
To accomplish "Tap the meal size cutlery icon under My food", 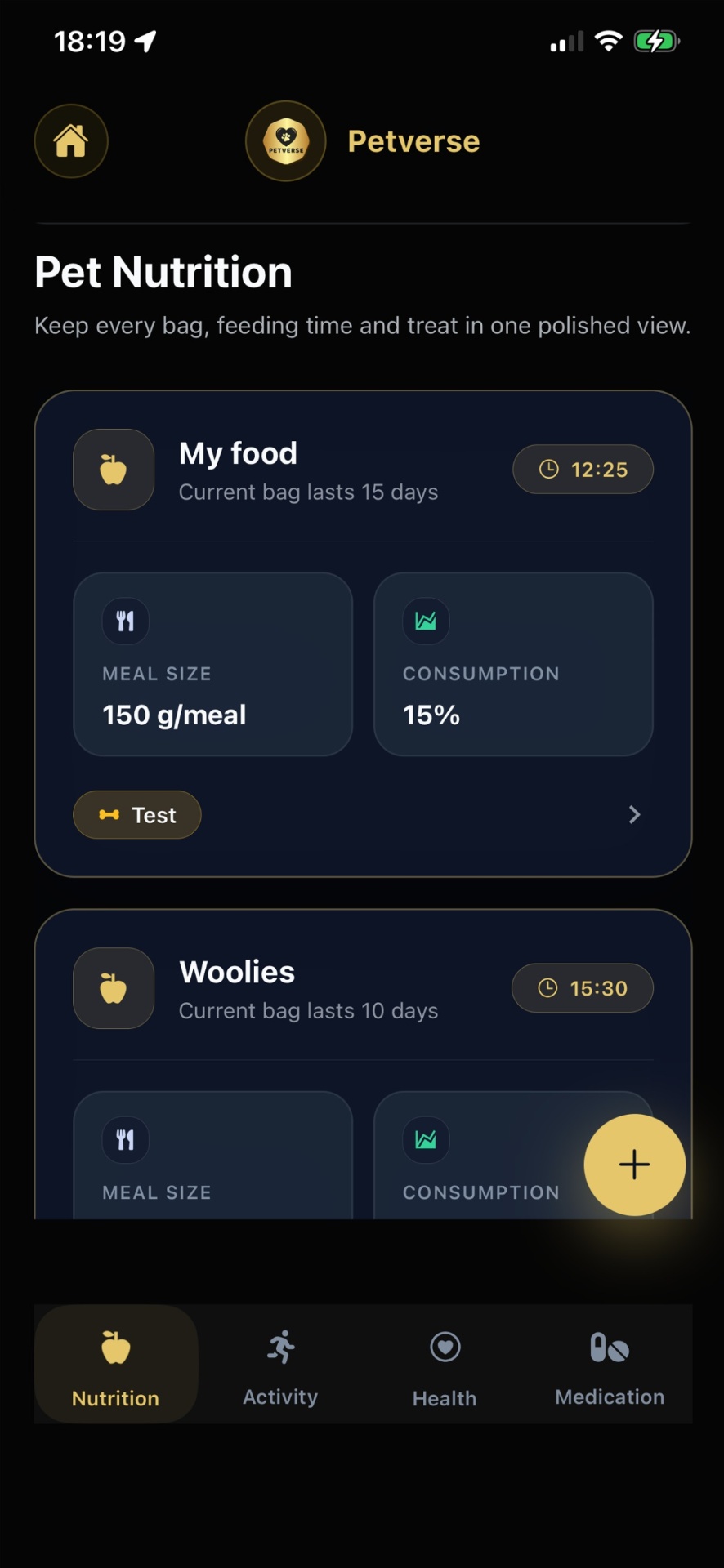I will (x=125, y=621).
